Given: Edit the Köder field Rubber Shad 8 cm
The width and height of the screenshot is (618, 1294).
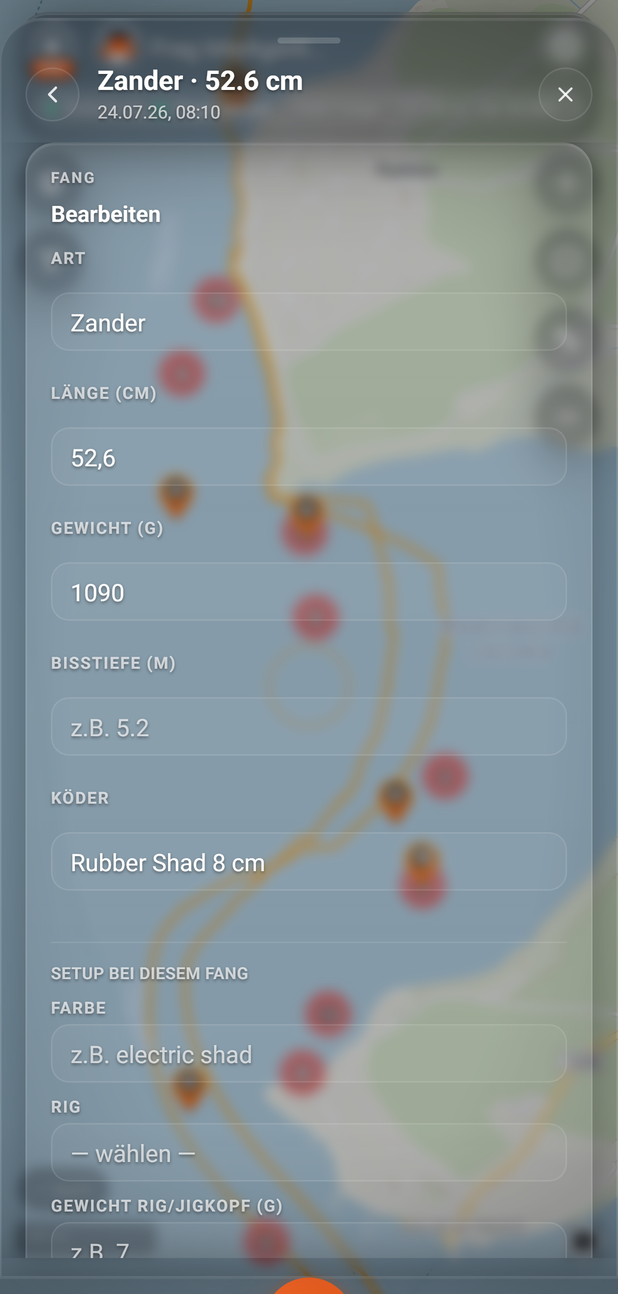Looking at the screenshot, I should [308, 862].
